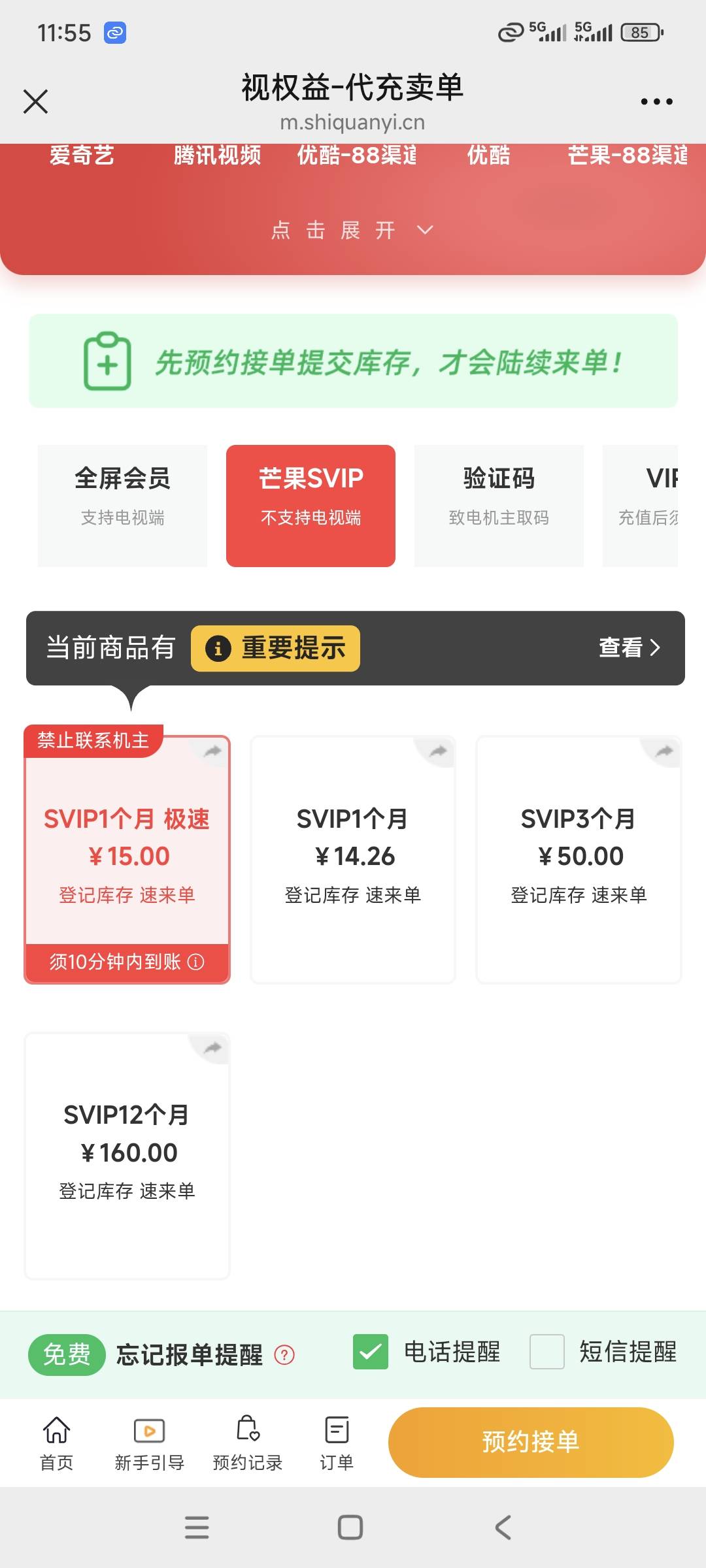The image size is (706, 1568).
Task: Switch to 全屏会员 category
Action: tap(122, 506)
